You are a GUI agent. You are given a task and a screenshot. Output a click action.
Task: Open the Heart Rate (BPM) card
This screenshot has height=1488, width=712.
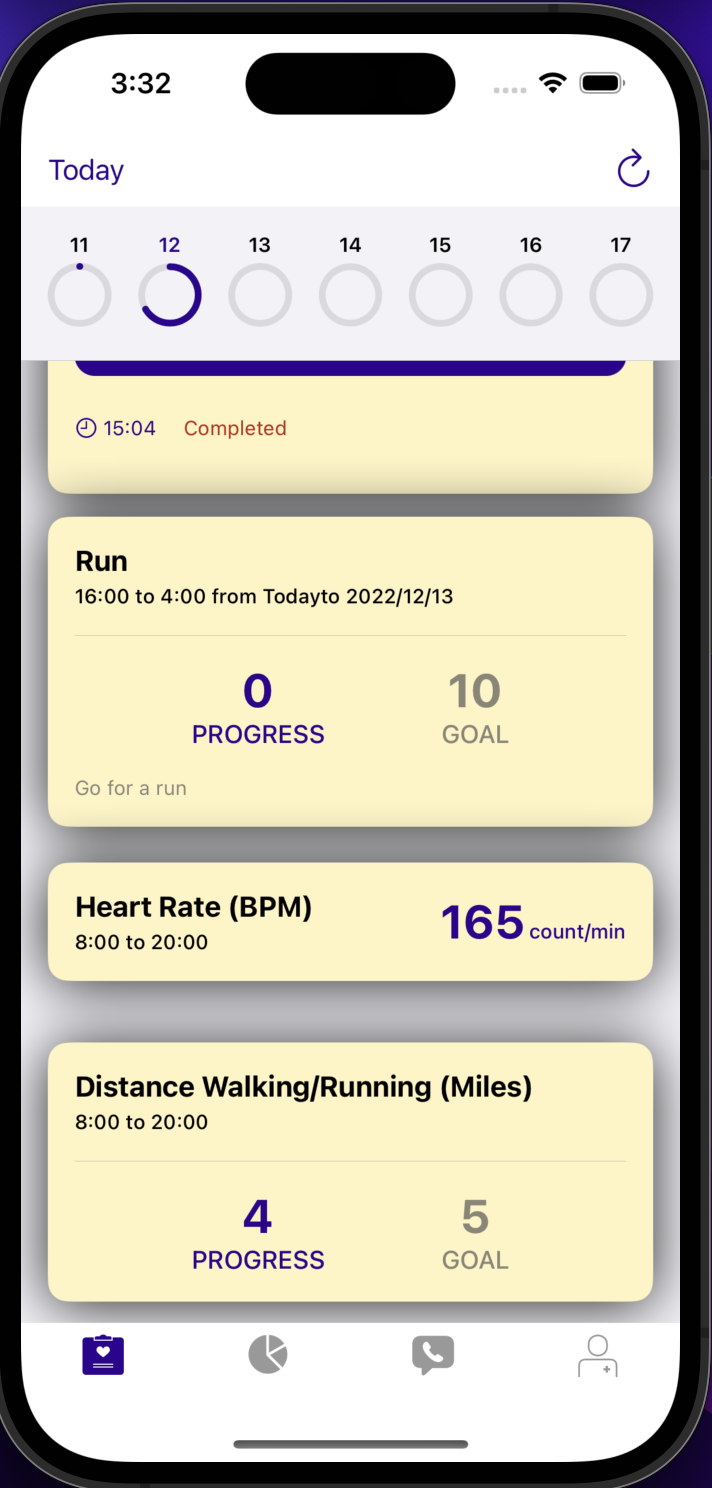tap(350, 922)
